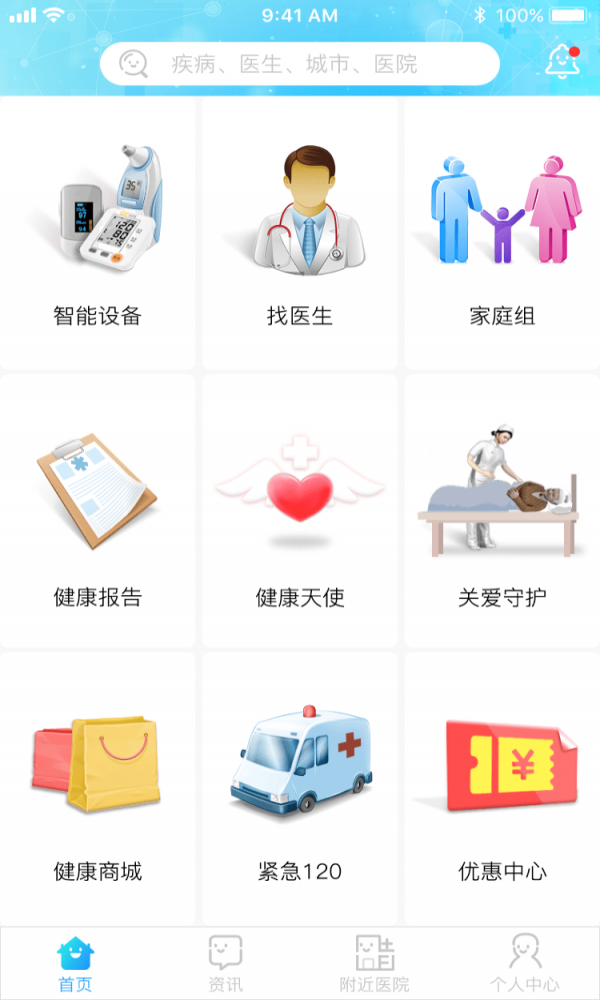The image size is (600, 1000).
Task: View the 健康报告 tile
Action: (98, 512)
